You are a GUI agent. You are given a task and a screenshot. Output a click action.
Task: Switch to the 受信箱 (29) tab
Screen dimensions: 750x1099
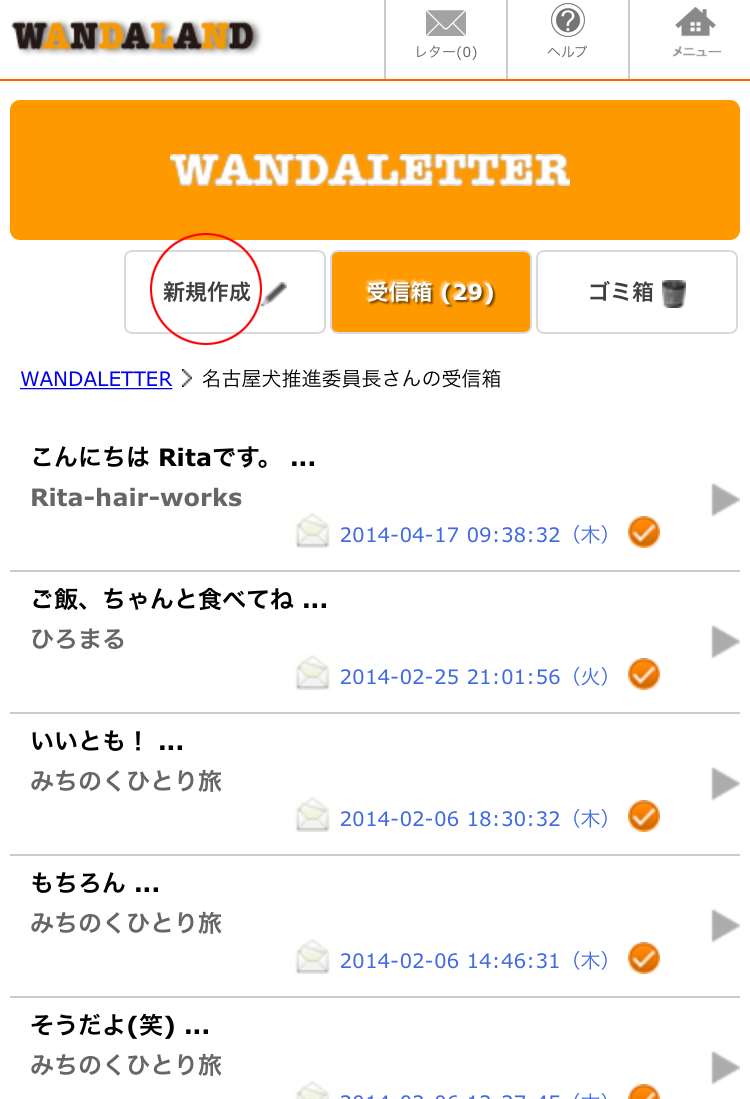[x=430, y=292]
